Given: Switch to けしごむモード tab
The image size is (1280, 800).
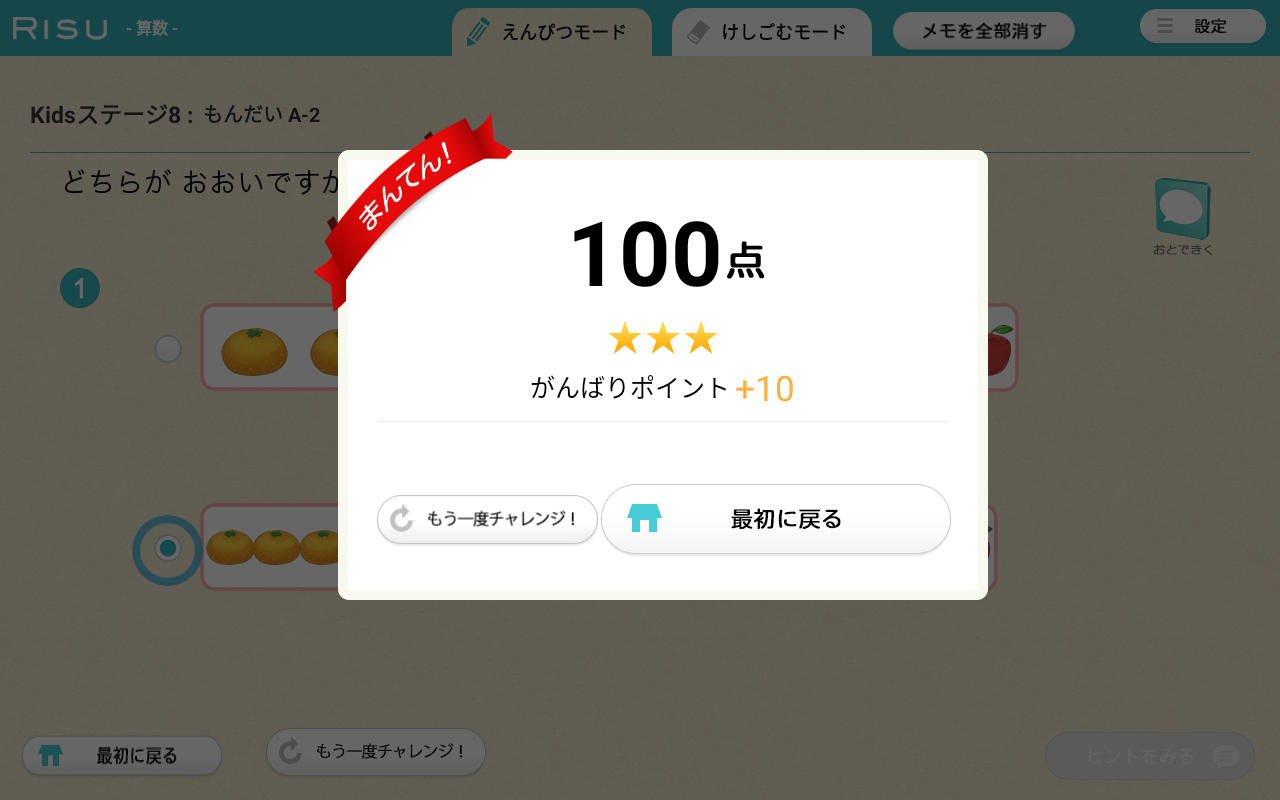Looking at the screenshot, I should [x=771, y=31].
